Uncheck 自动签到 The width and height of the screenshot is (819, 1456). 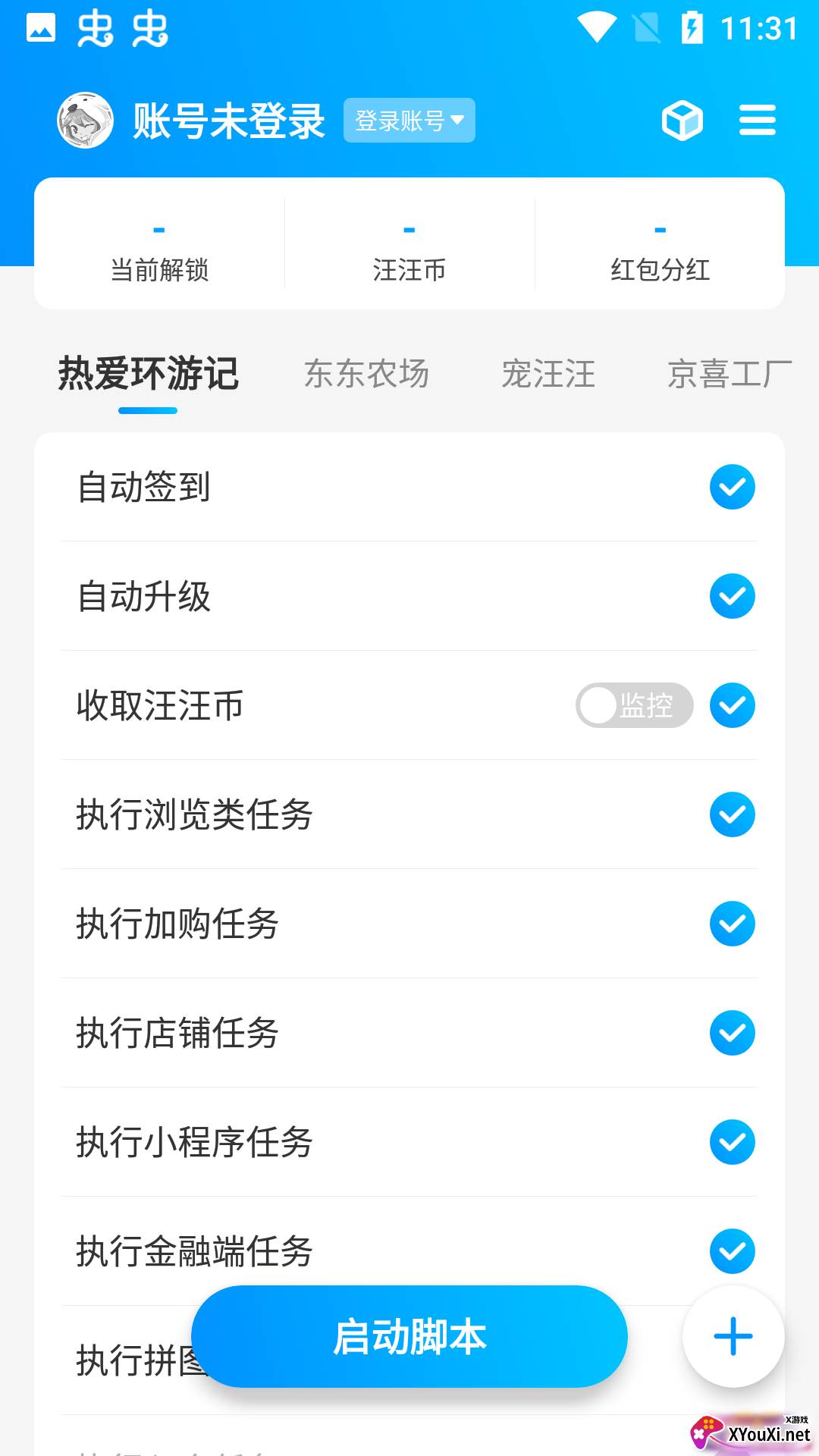[733, 487]
